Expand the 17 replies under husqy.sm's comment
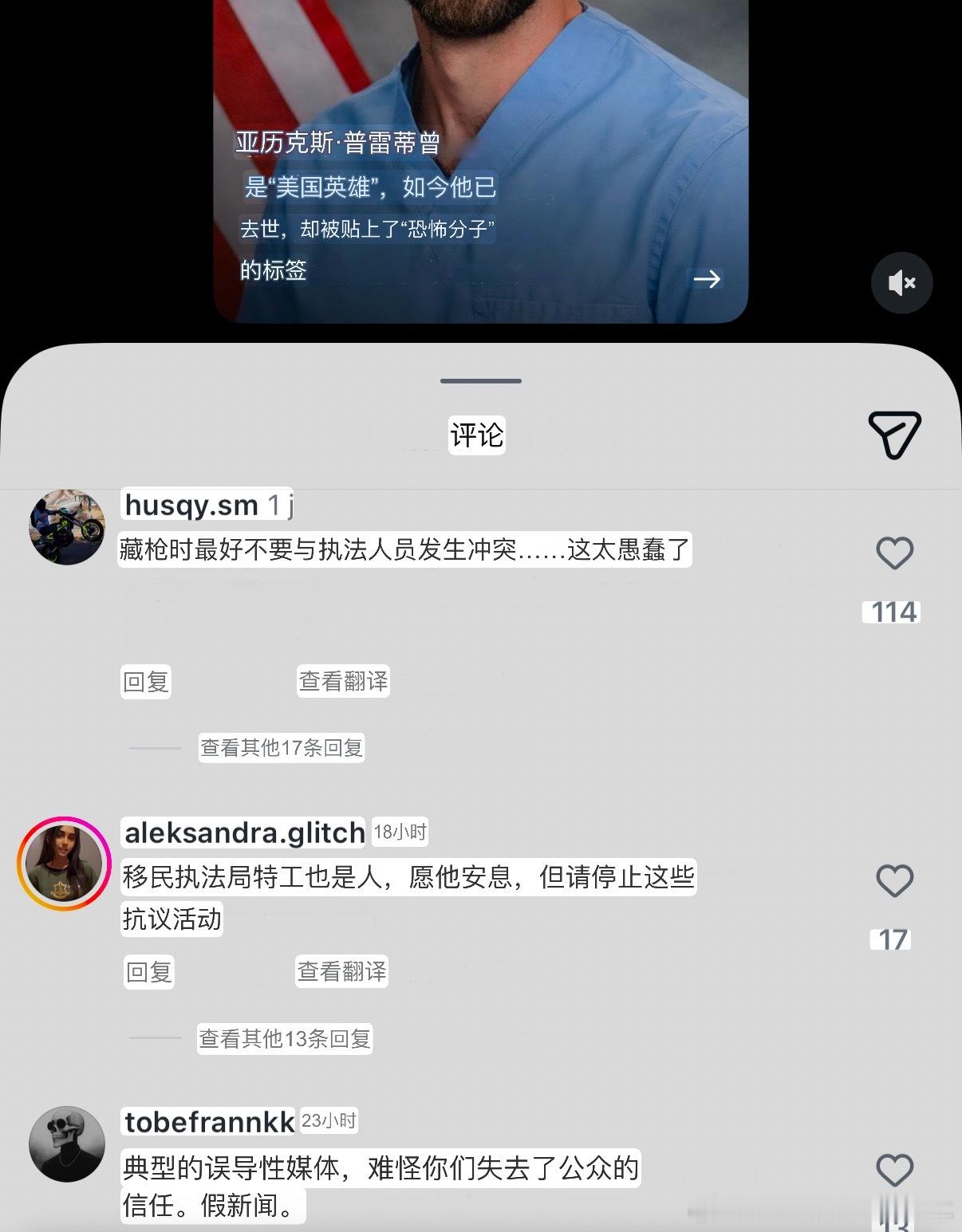 tap(281, 748)
